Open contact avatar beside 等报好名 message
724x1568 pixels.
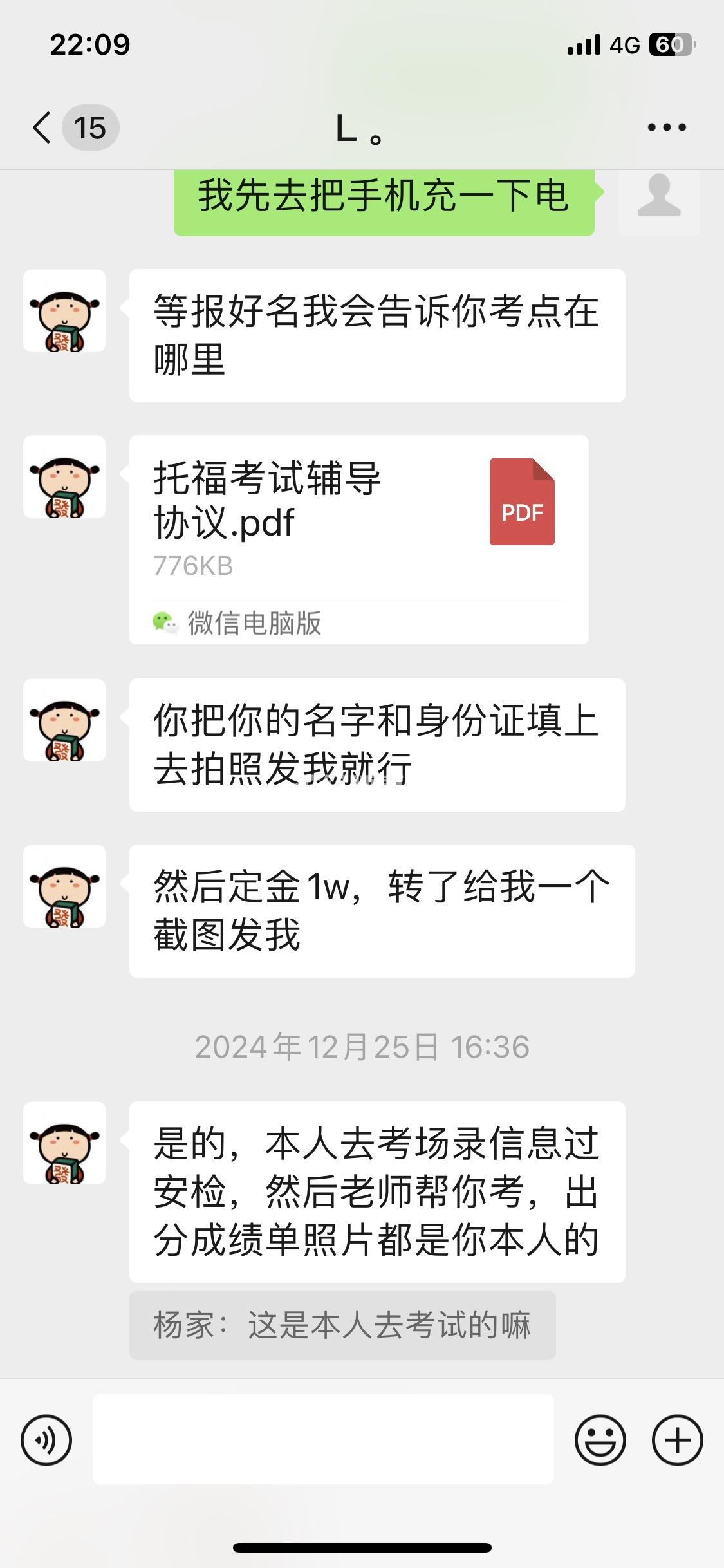(64, 311)
